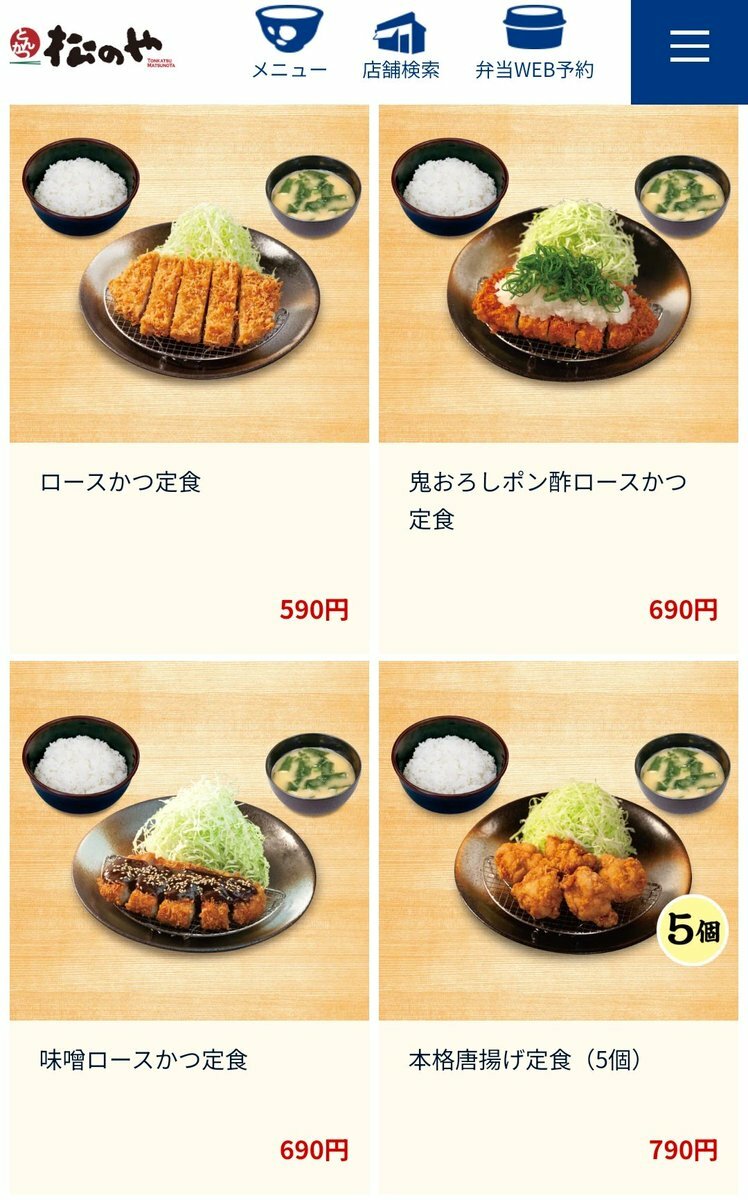Image resolution: width=748 pixels, height=1200 pixels.
Task: Tap the メニュー navigation item
Action: [x=289, y=43]
